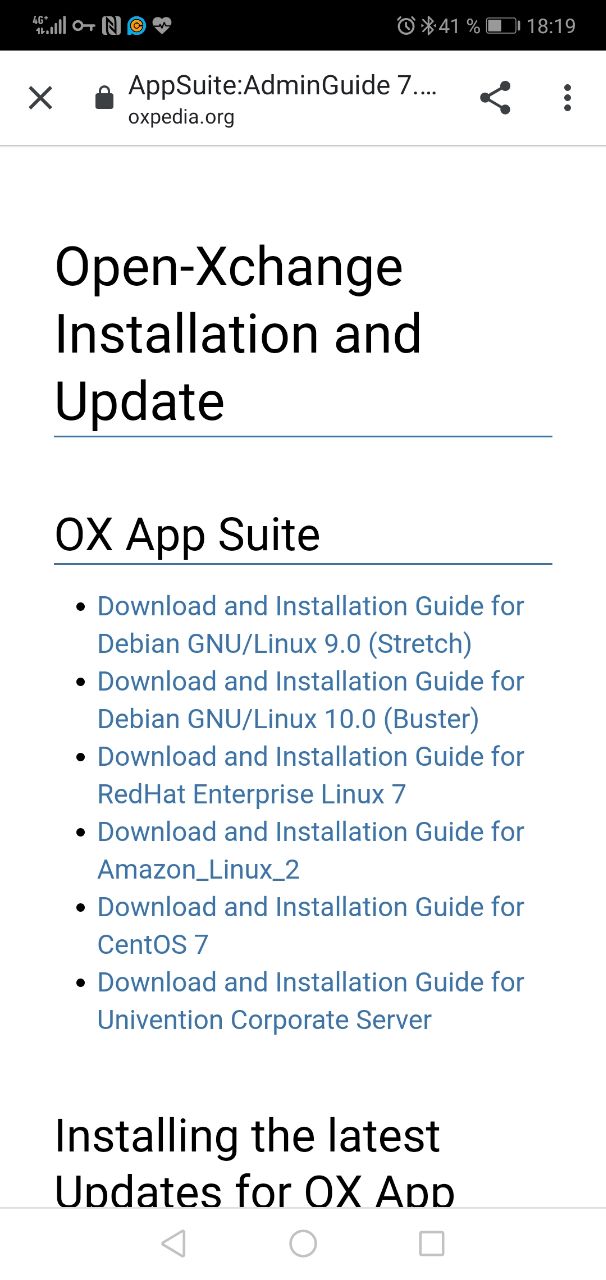Screen dimensions: 606x1280
Task: Open the Debian 9.0 Stretch installation guide
Action: [x=310, y=625]
